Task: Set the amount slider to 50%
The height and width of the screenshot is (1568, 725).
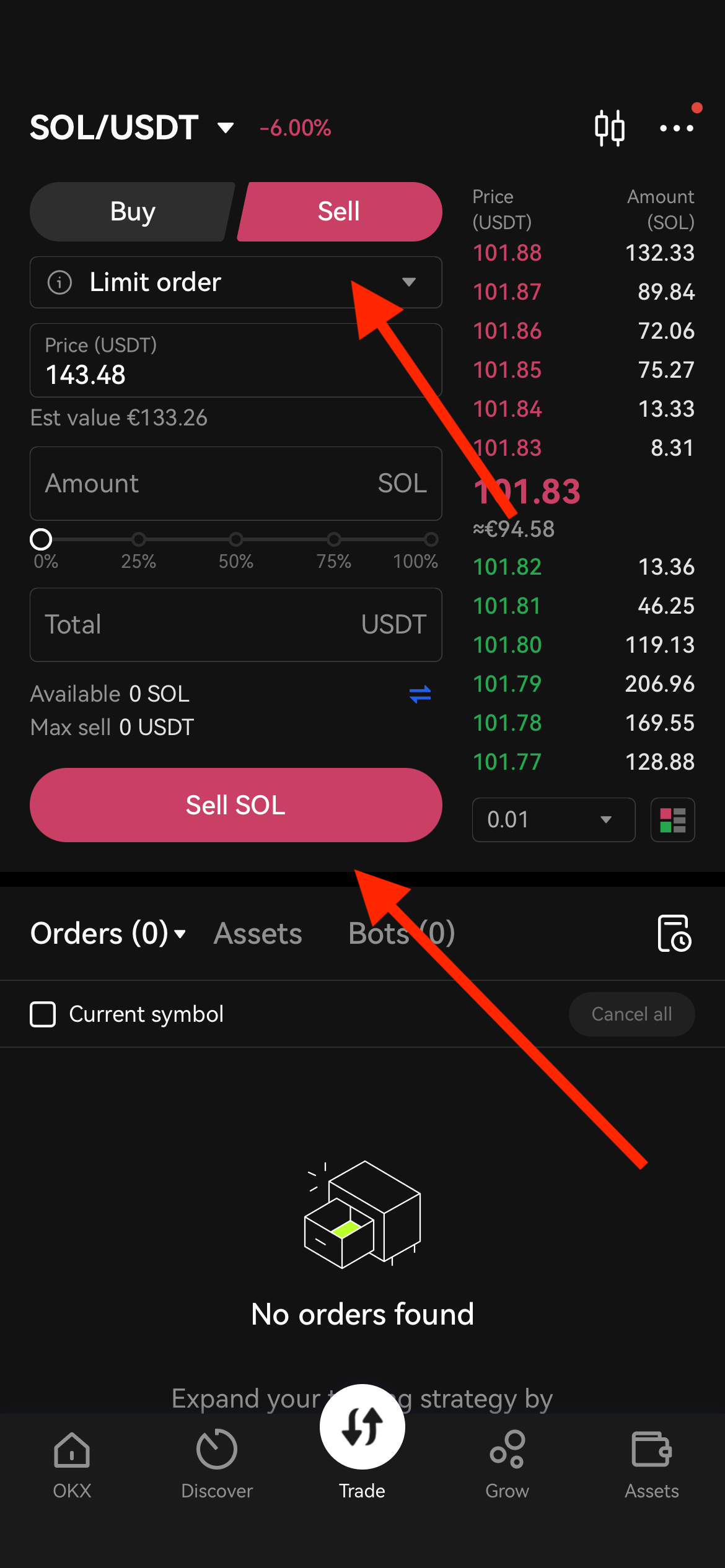Action: pyautogui.click(x=236, y=539)
